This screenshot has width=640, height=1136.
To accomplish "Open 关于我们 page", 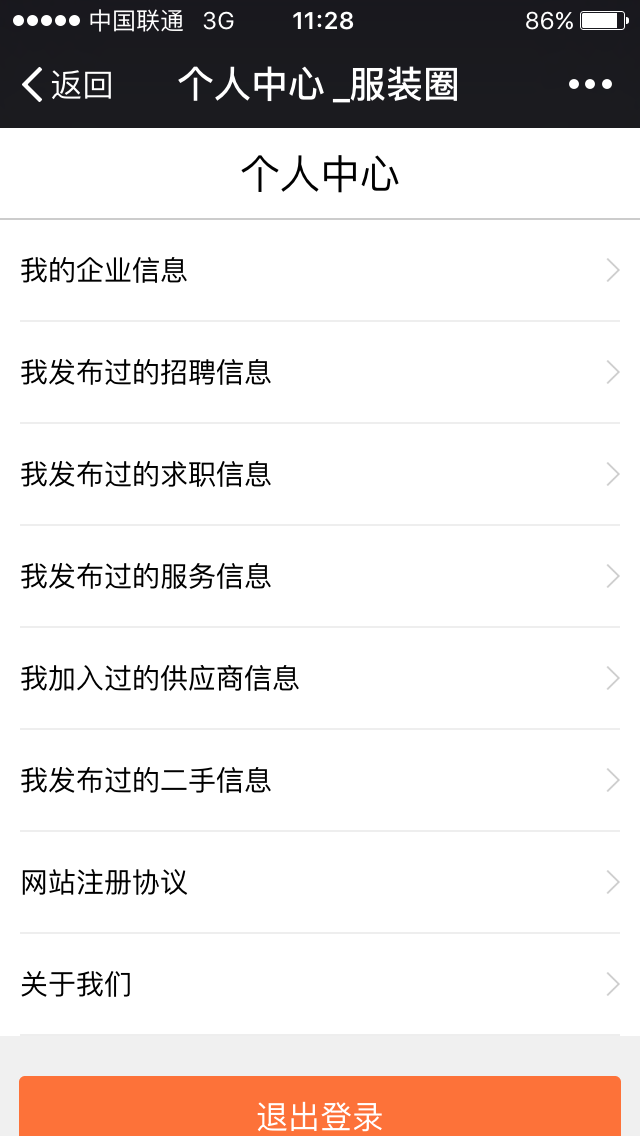I will click(x=320, y=985).
